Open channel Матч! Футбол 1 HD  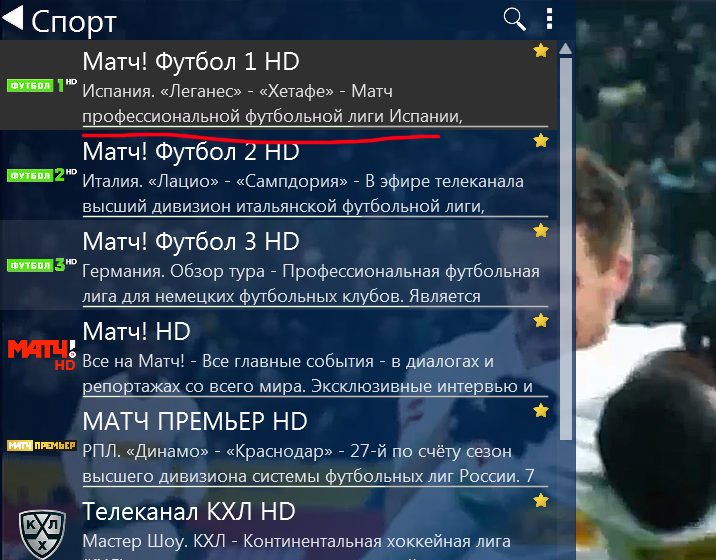[x=280, y=86]
